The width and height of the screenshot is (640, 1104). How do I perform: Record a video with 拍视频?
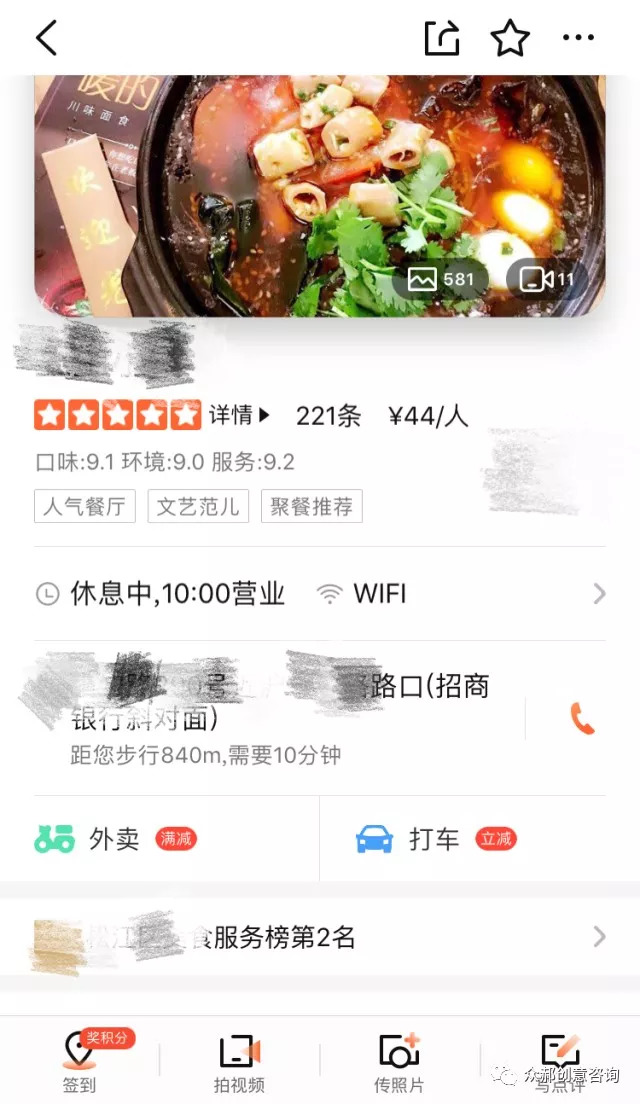tap(239, 1062)
